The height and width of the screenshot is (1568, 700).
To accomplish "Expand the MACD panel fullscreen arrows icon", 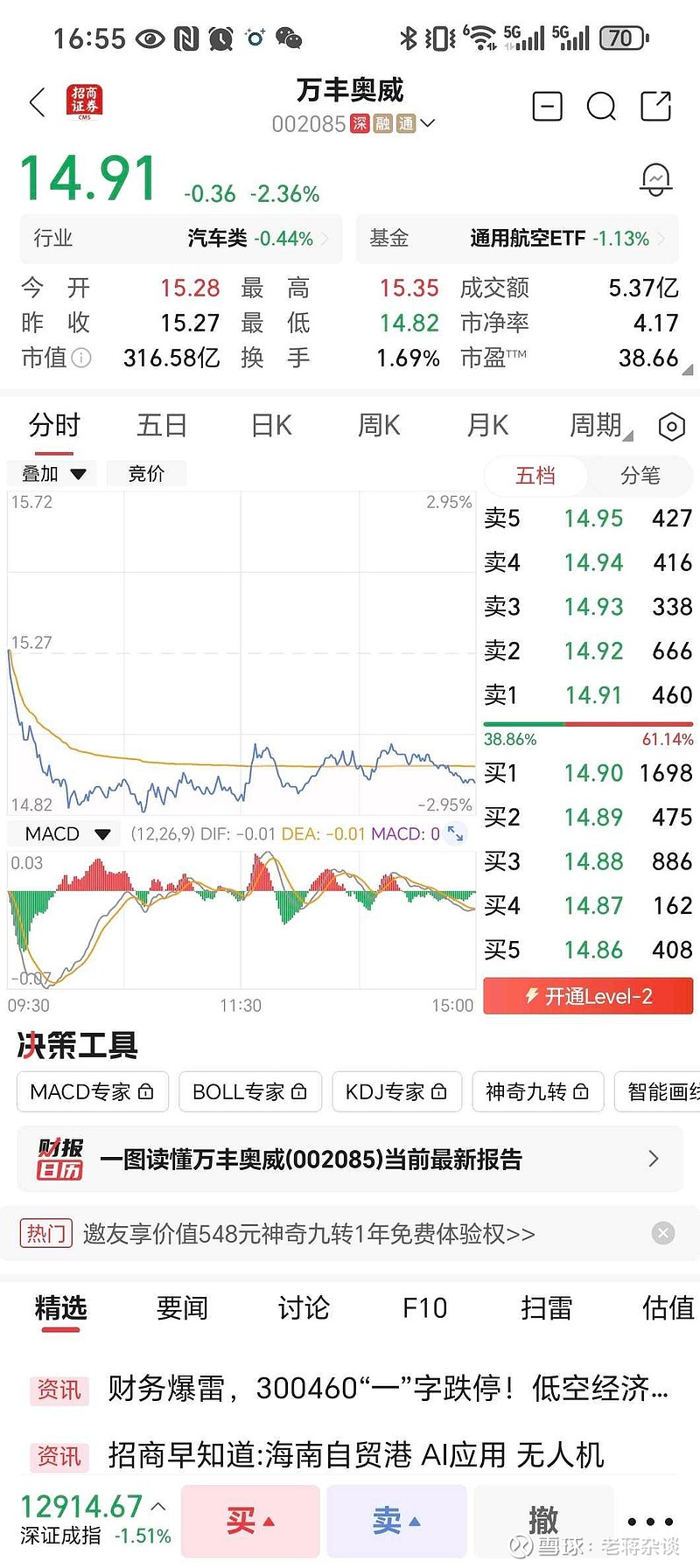I will point(454,834).
